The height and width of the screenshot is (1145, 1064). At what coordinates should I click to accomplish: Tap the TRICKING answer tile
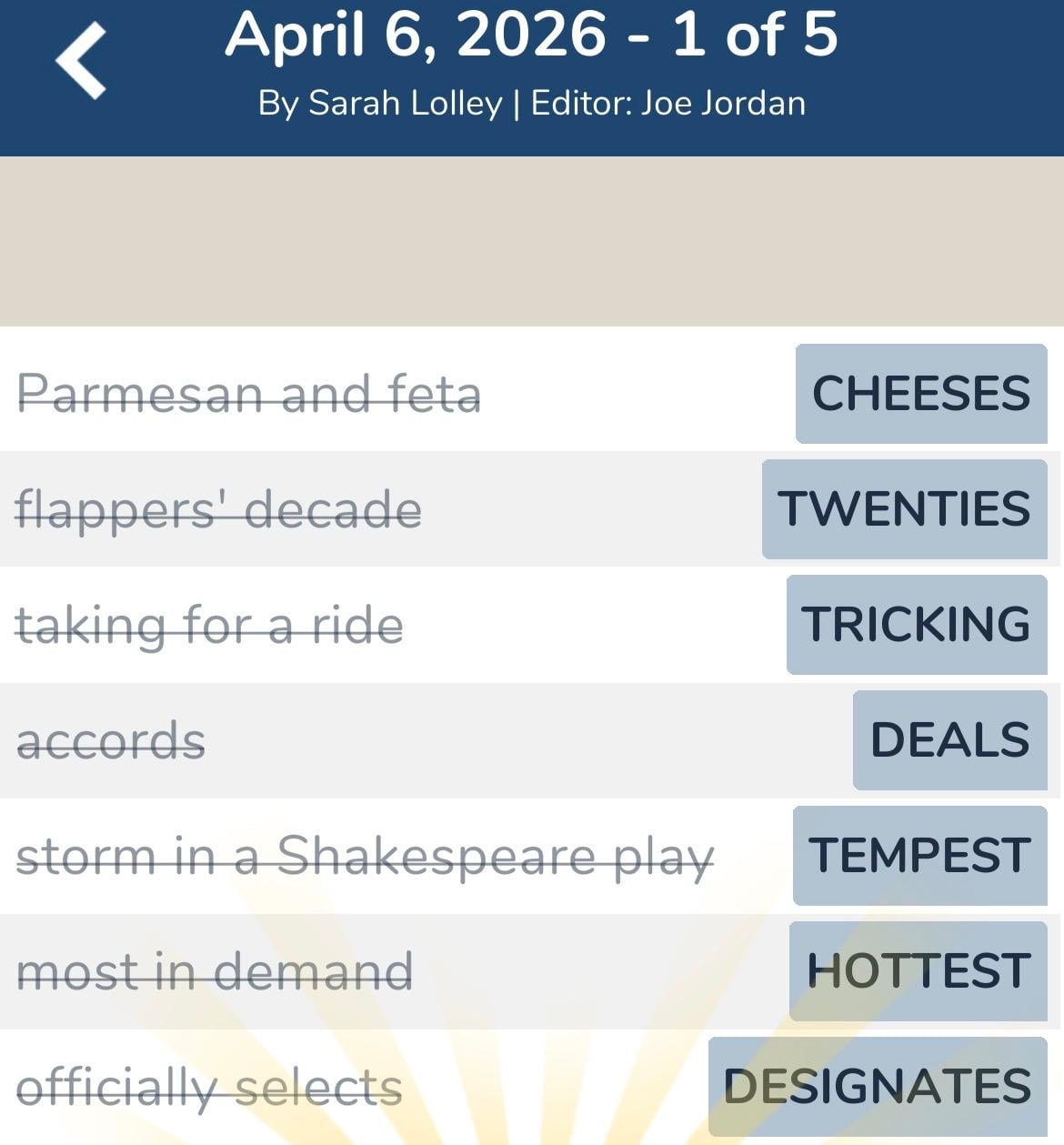coord(915,625)
